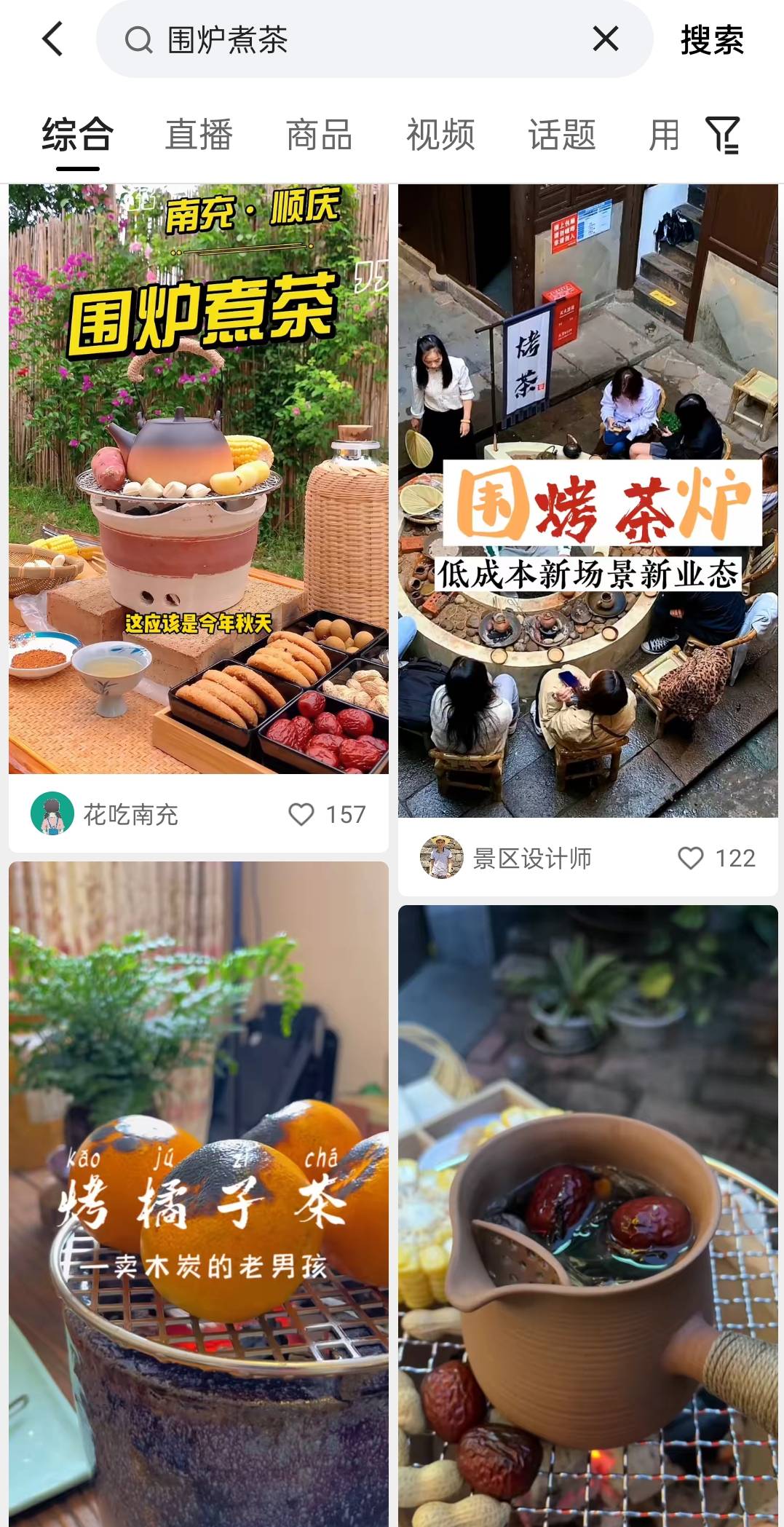This screenshot has height=1527, width=784.
Task: Select the 综合 tab
Action: (x=77, y=135)
